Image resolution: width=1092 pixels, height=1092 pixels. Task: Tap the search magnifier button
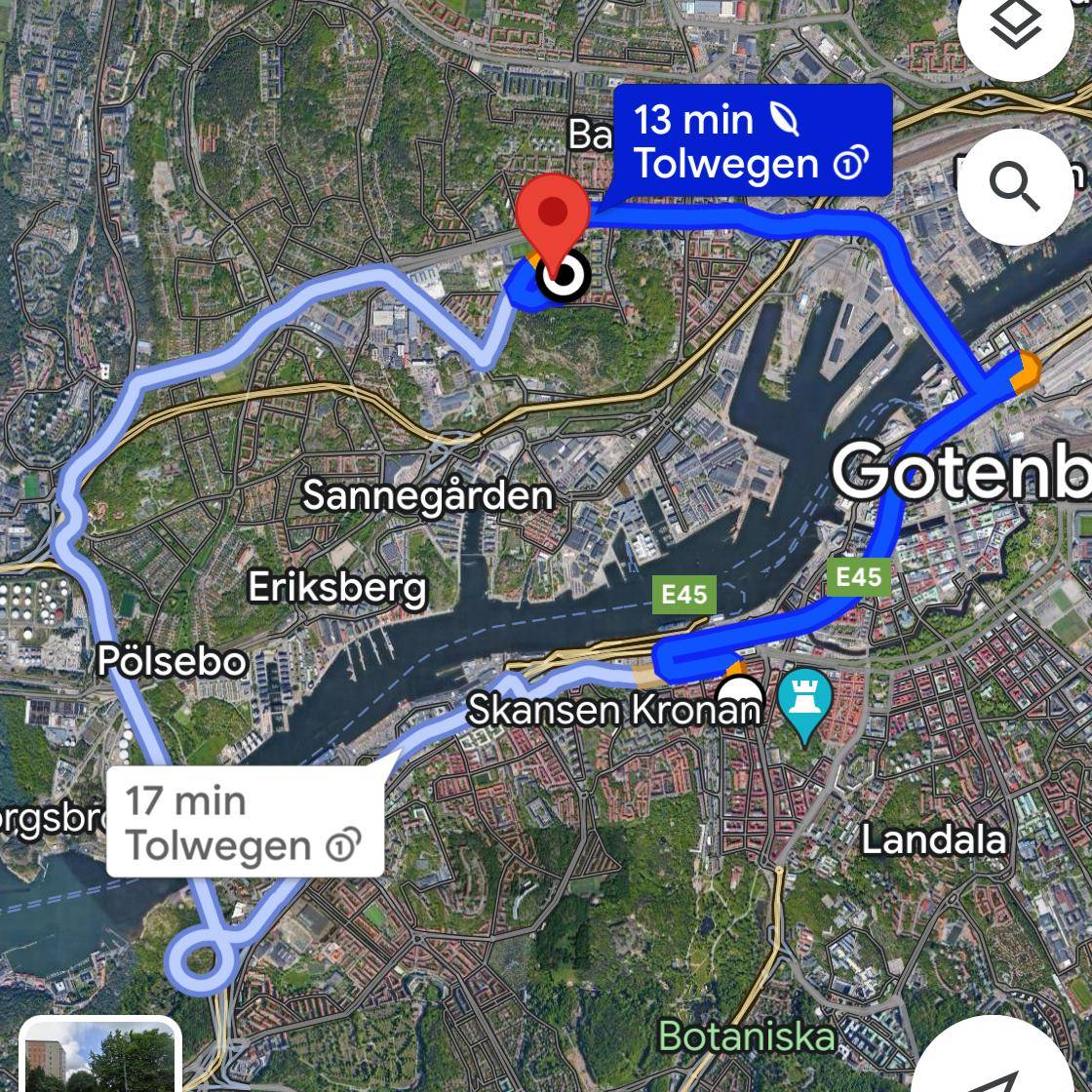1015,187
